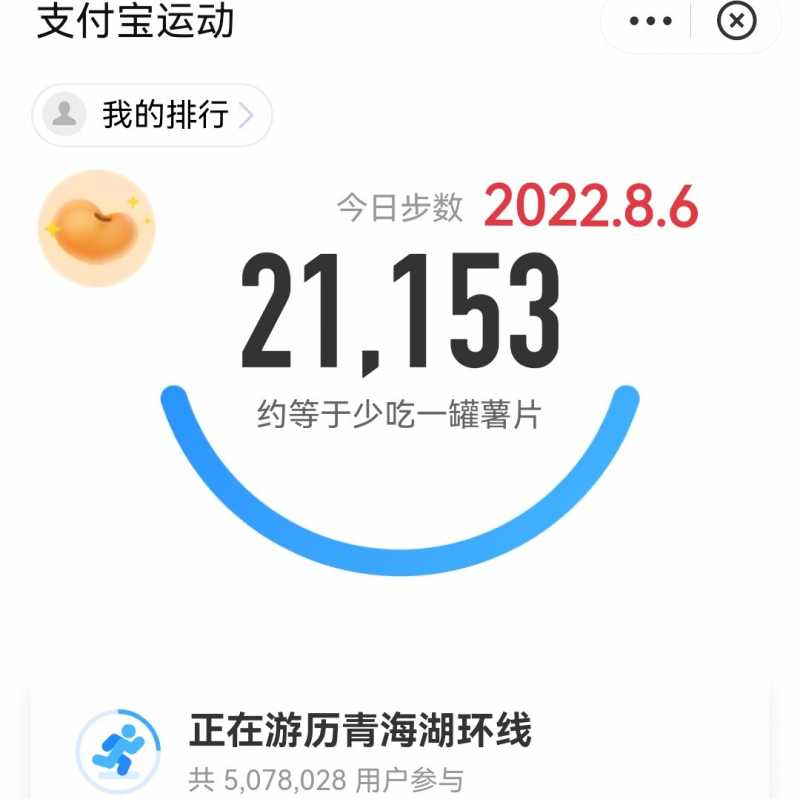Tap the golden bean icon
Image resolution: width=800 pixels, height=799 pixels.
[x=96, y=228]
